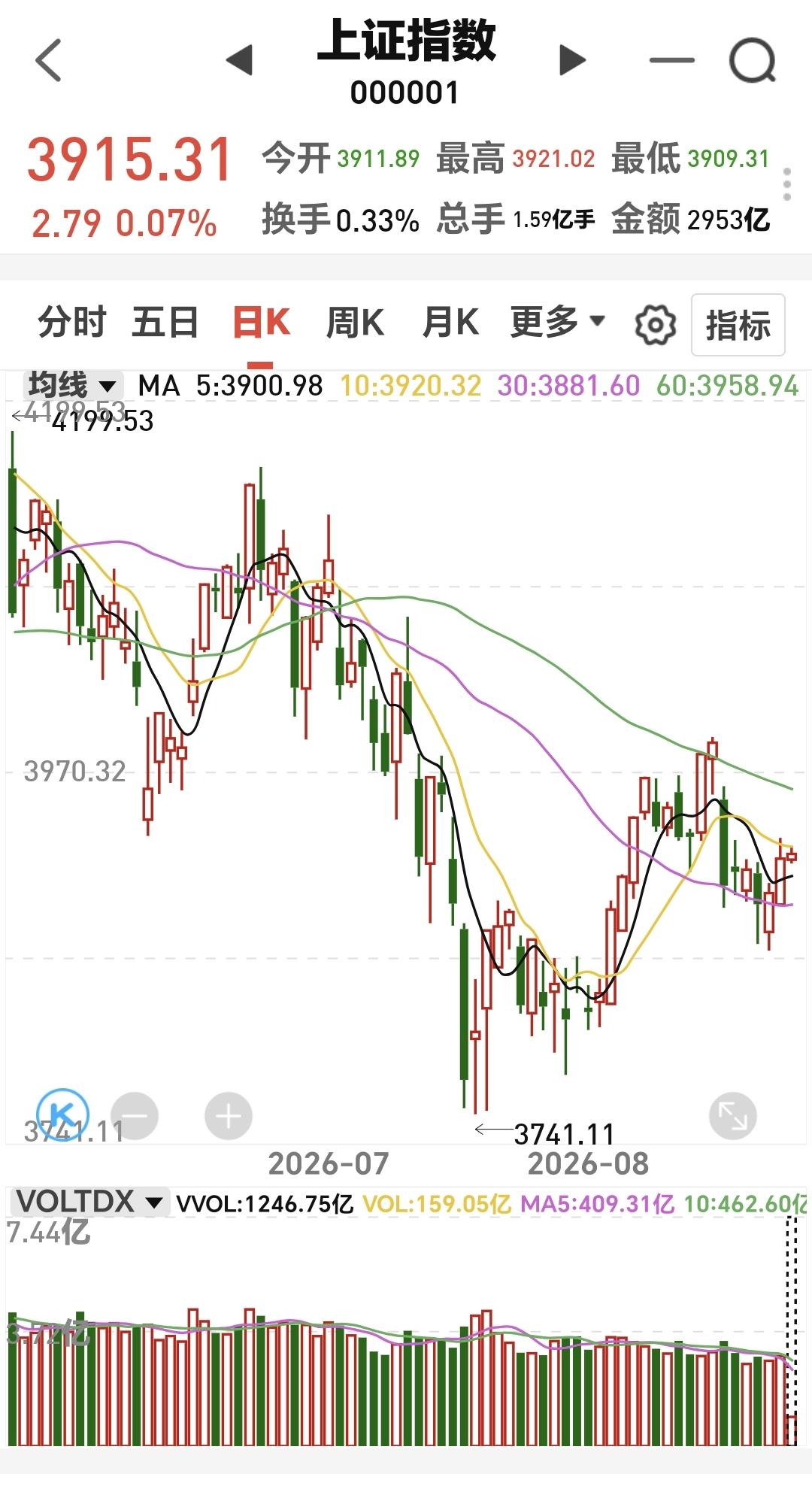Open the VOLTDX indicator dropdown
The width and height of the screenshot is (812, 1486).
[x=89, y=1202]
